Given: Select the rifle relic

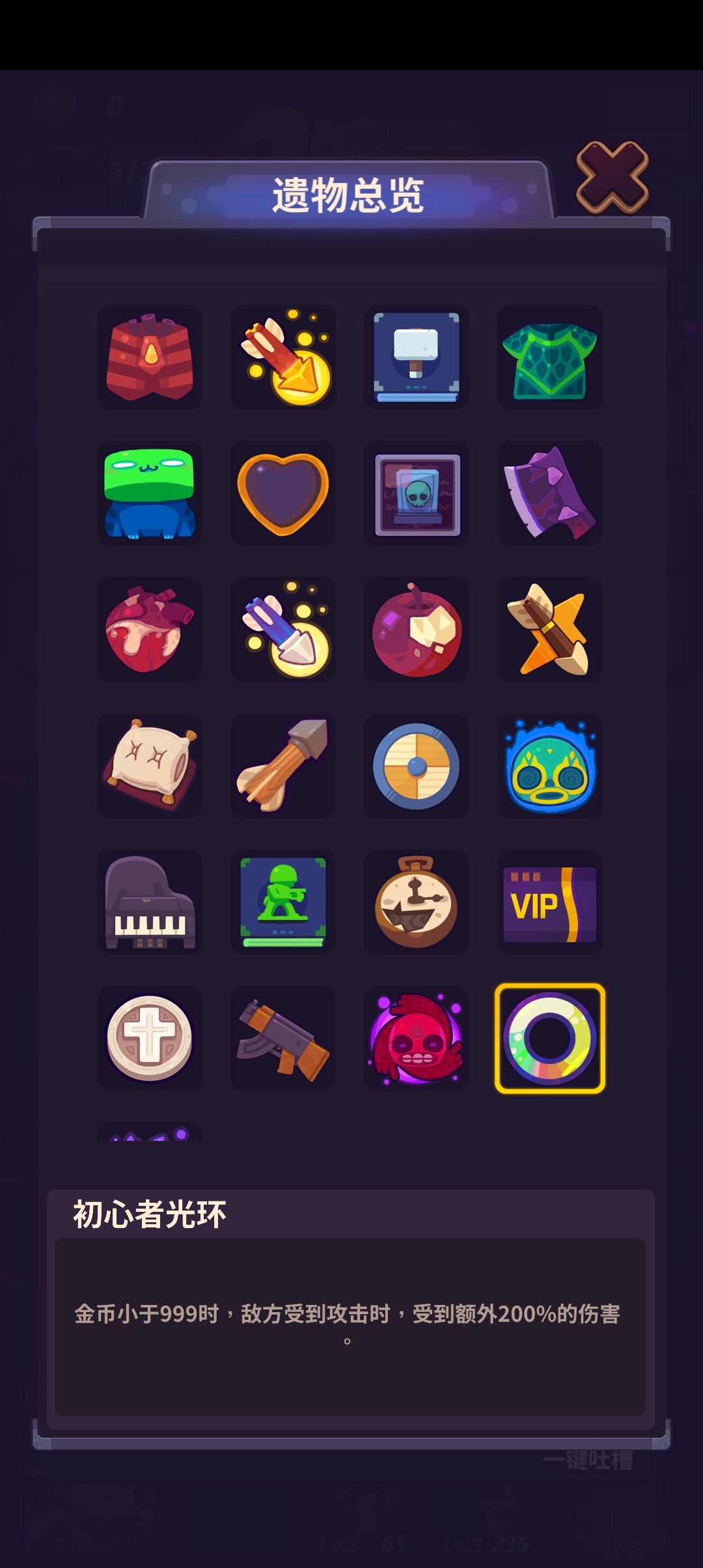Looking at the screenshot, I should [283, 1039].
